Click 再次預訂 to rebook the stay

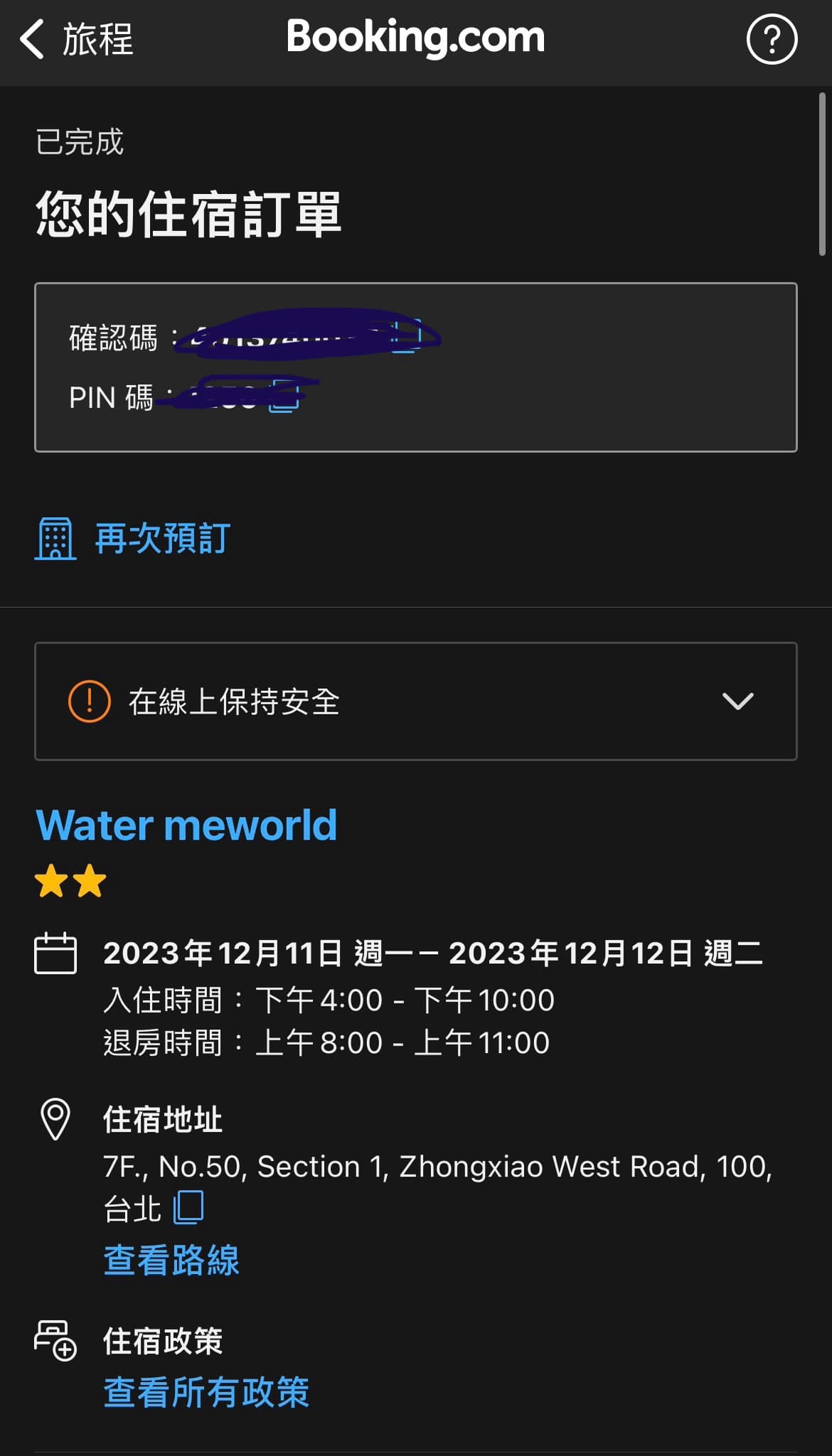click(x=160, y=539)
